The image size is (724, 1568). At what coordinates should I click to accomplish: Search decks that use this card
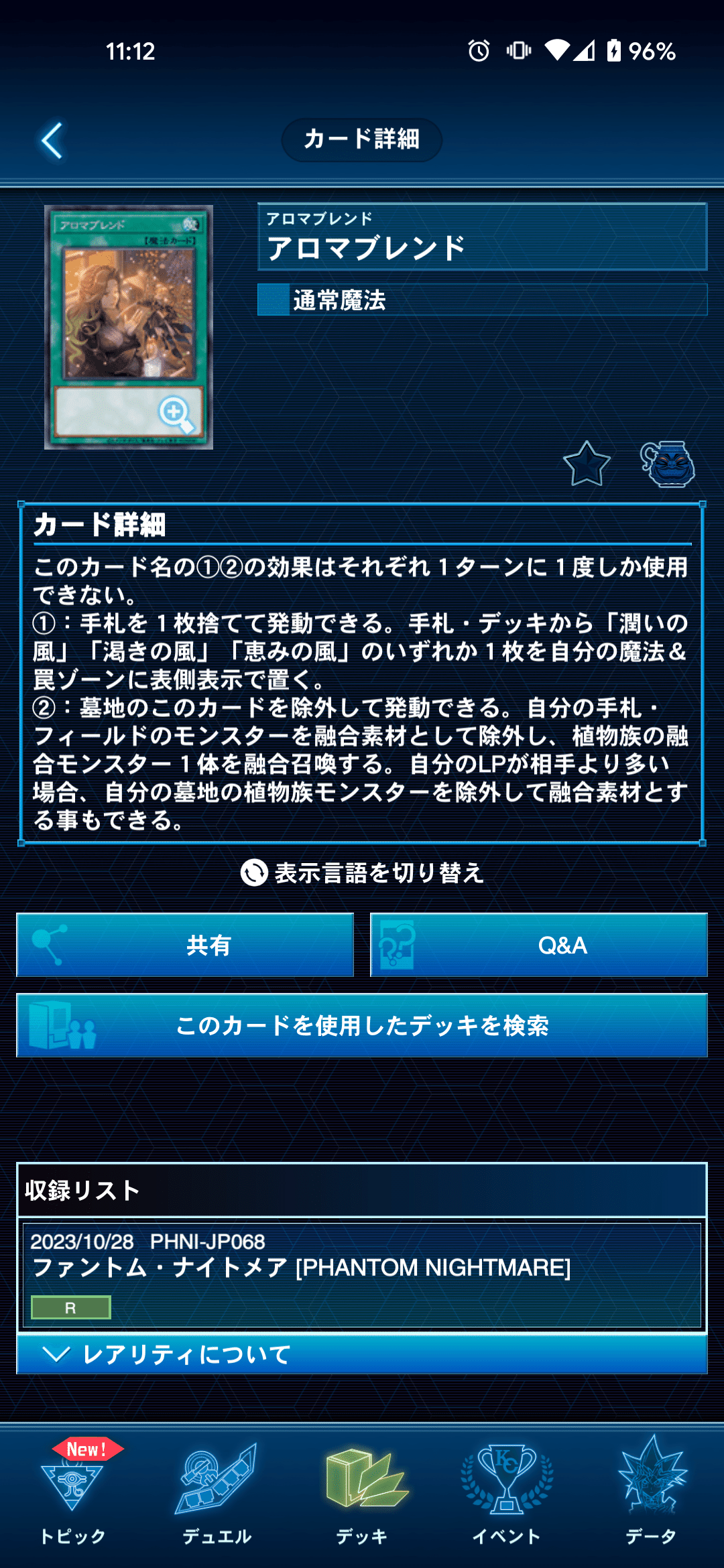pos(362,1025)
